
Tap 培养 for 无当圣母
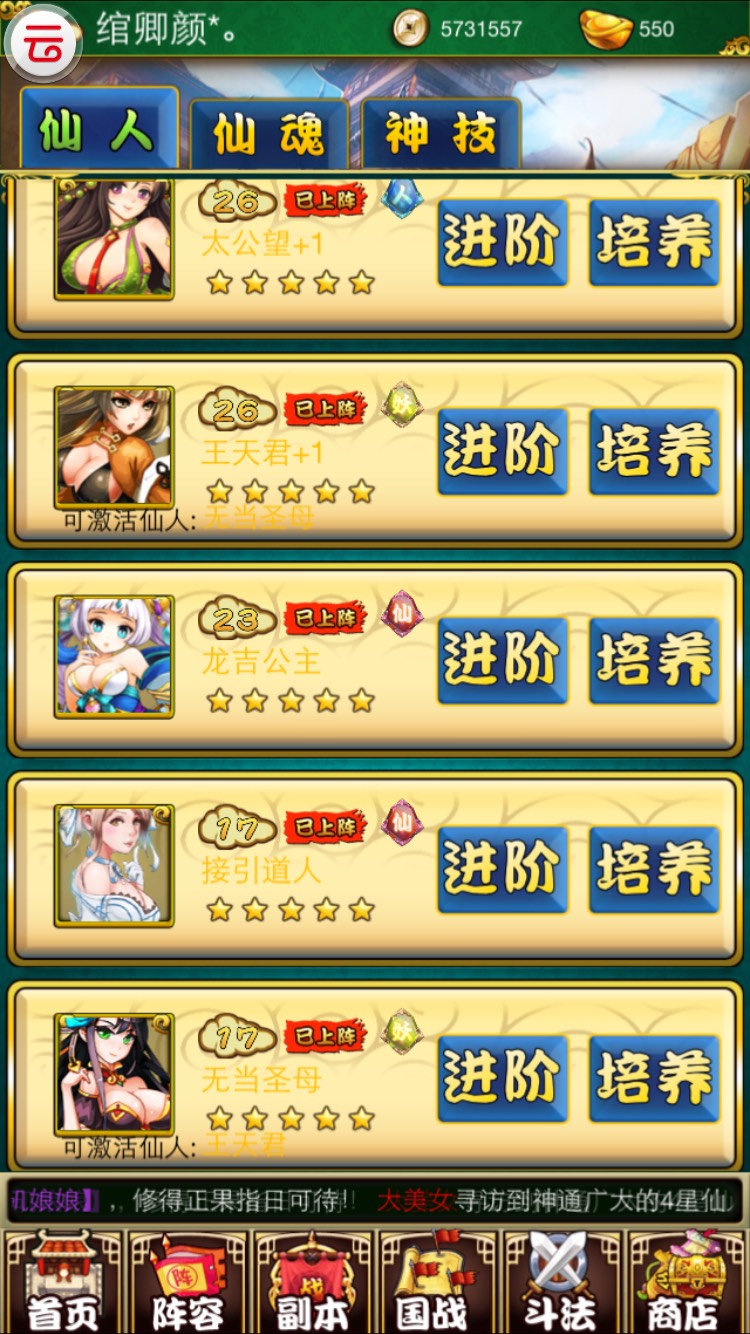pos(654,1078)
